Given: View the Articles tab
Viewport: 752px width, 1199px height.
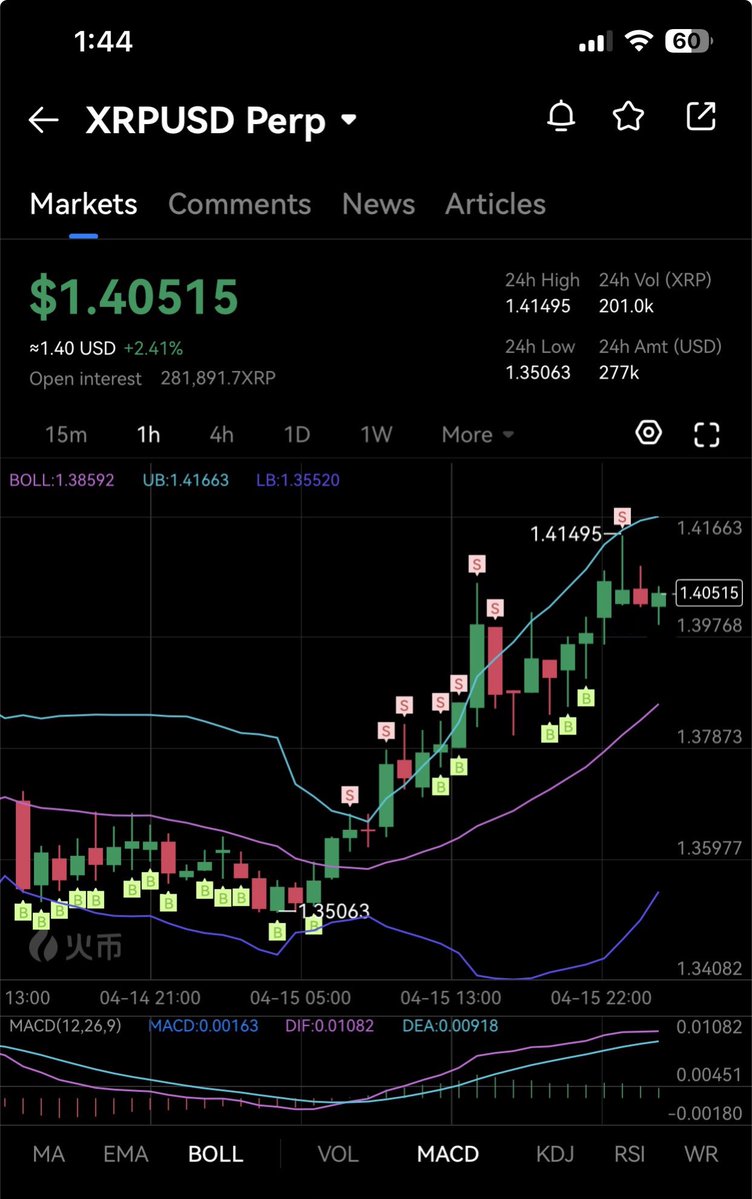Looking at the screenshot, I should pos(495,204).
